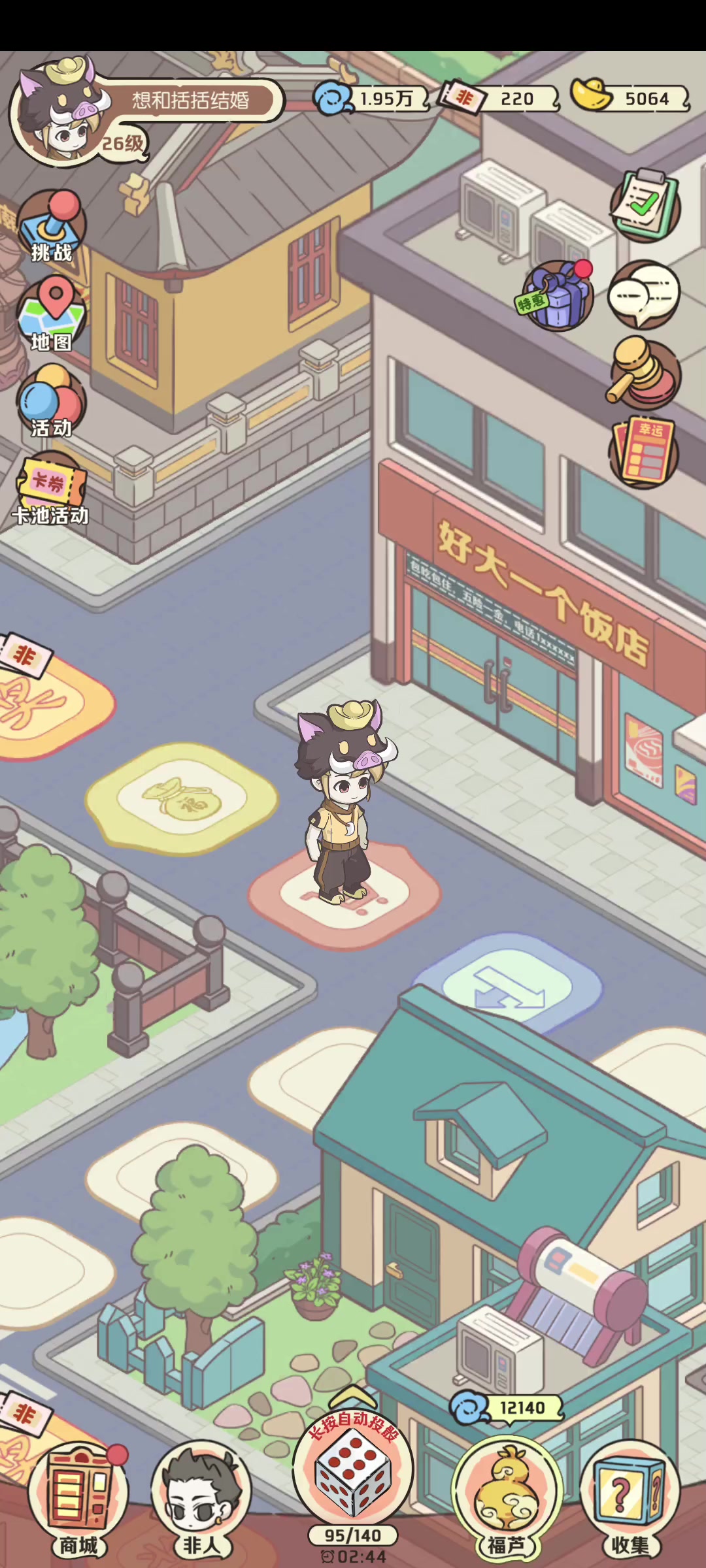The height and width of the screenshot is (1568, 706).
Task: Open the 地图 map
Action: click(x=52, y=315)
